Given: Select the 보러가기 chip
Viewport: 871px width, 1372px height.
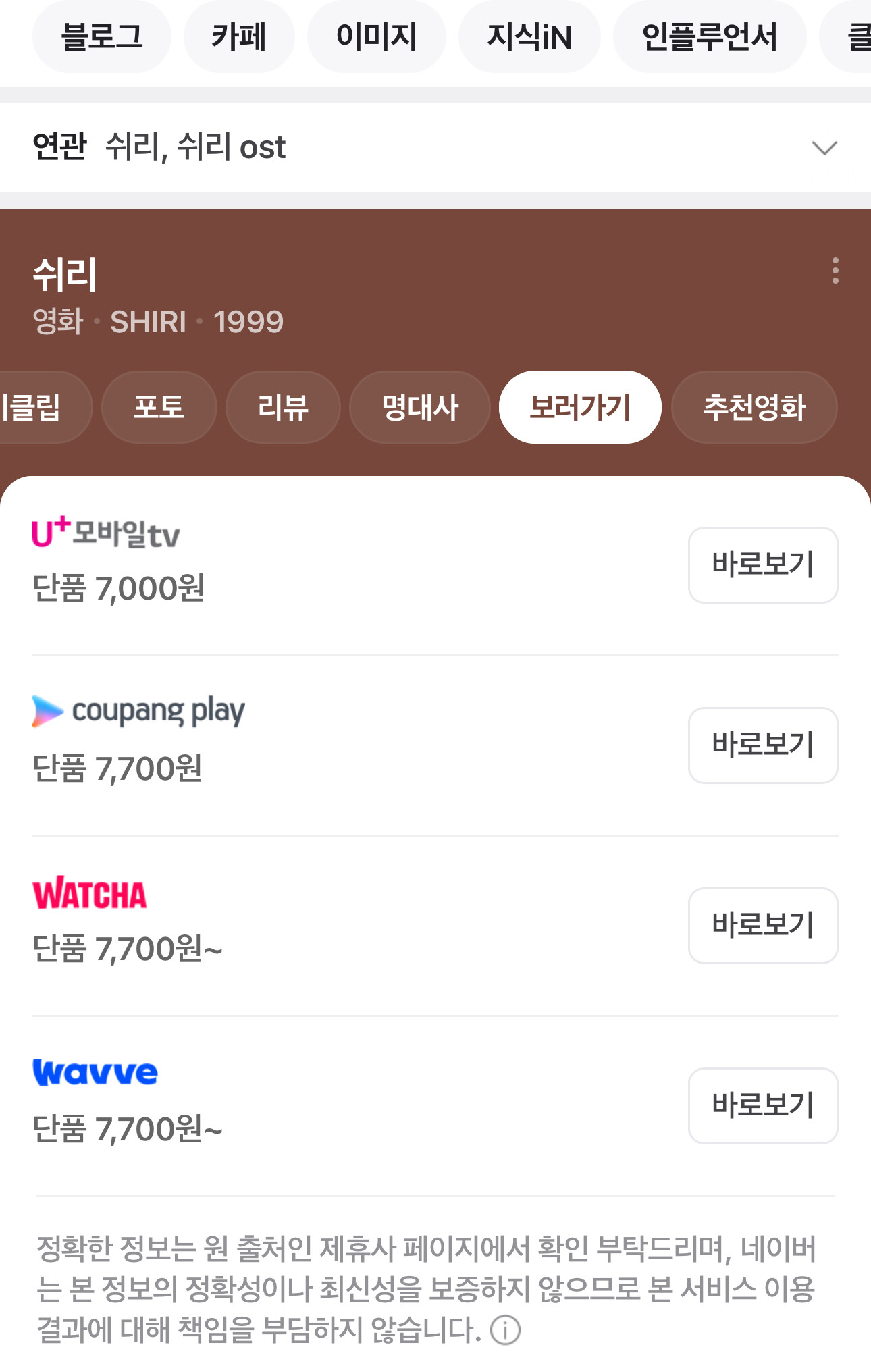Looking at the screenshot, I should [x=580, y=407].
